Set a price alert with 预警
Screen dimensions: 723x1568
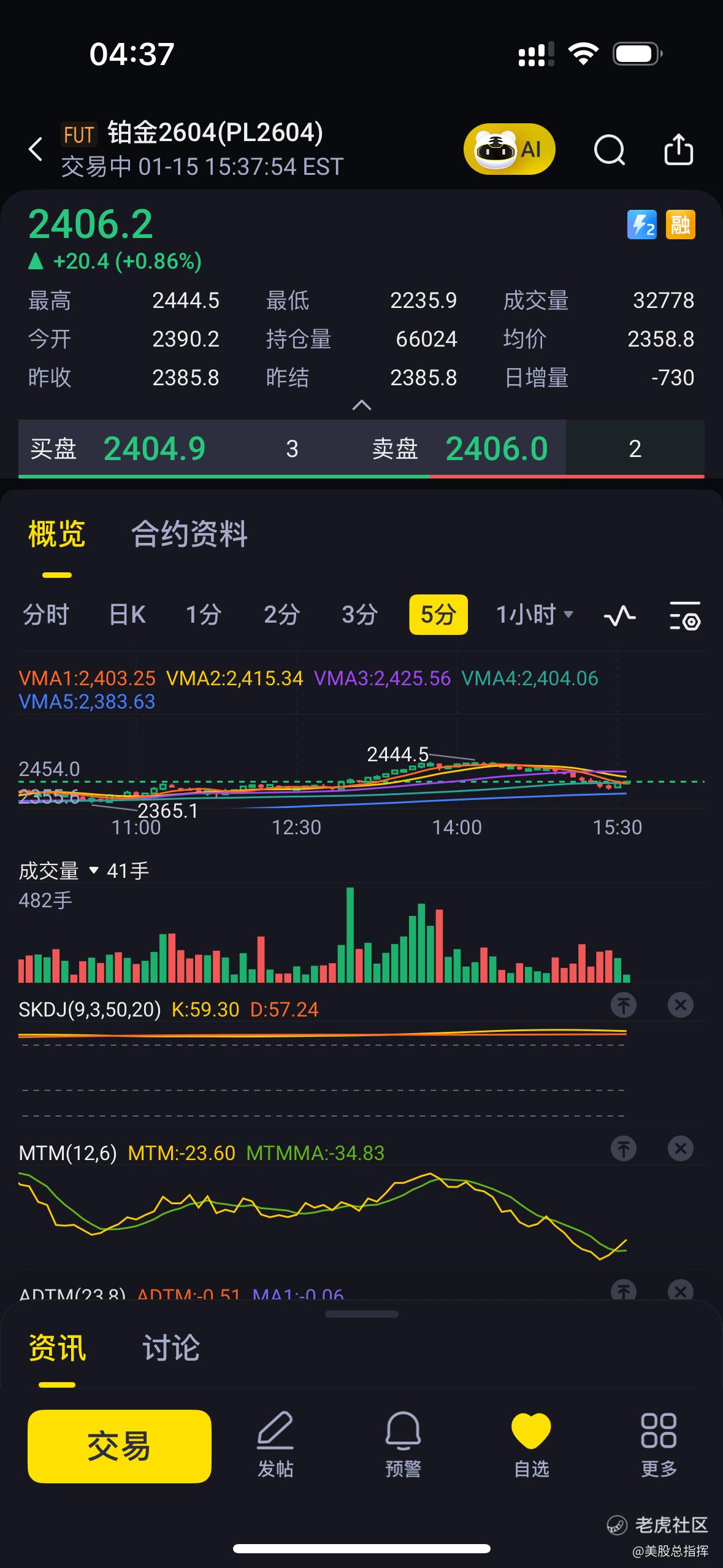(403, 1445)
